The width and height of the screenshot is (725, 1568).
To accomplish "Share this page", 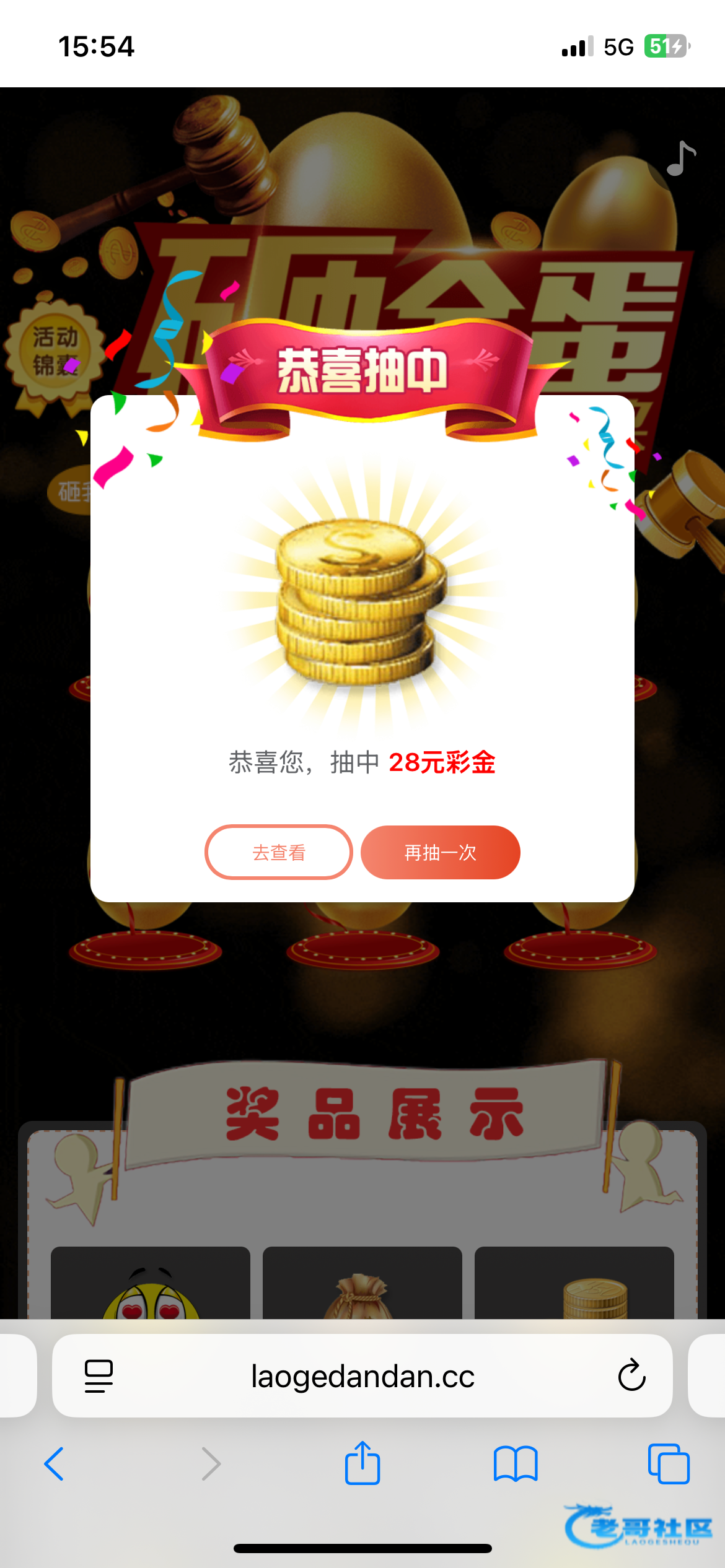I will [x=362, y=1463].
